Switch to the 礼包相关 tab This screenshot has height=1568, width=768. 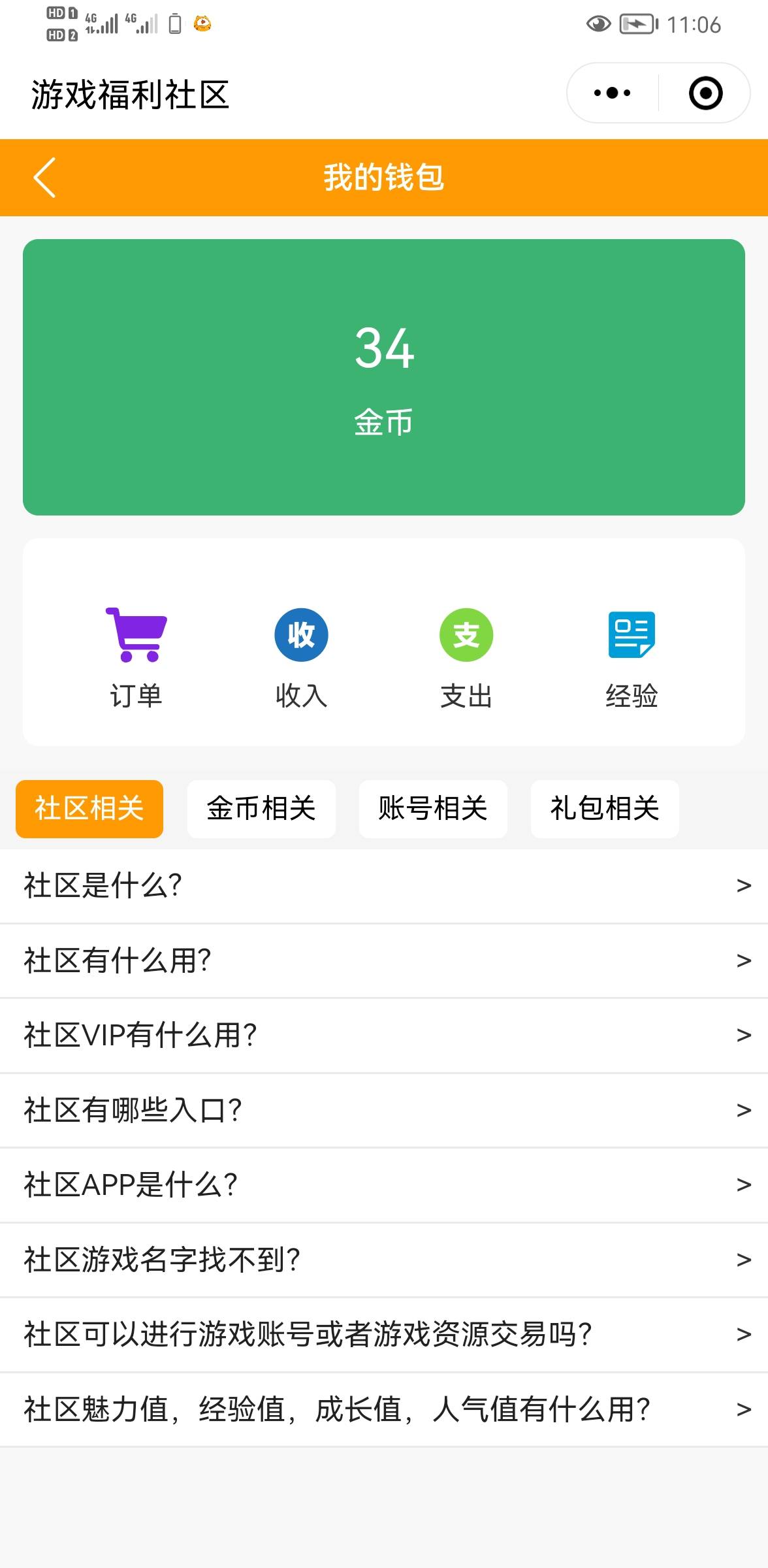[x=605, y=809]
